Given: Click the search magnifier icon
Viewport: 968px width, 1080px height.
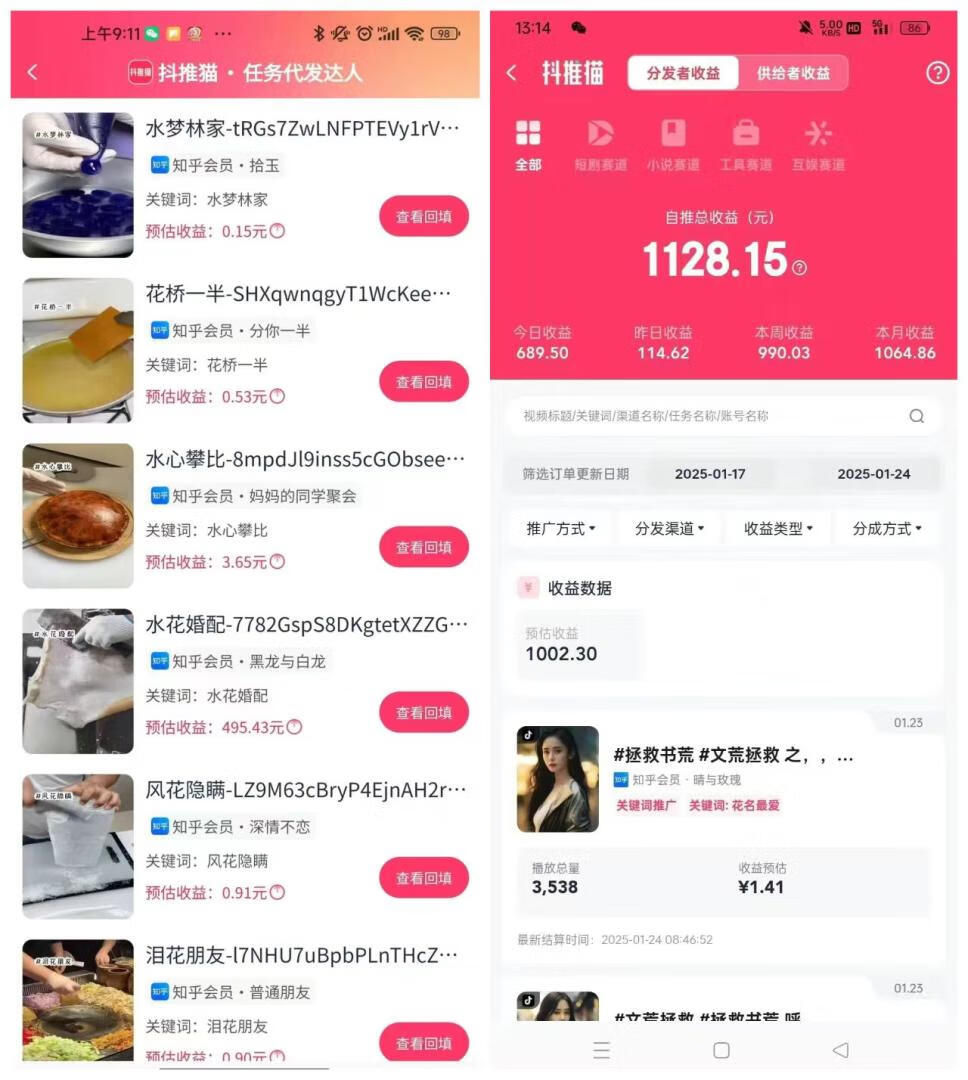Looking at the screenshot, I should [917, 415].
